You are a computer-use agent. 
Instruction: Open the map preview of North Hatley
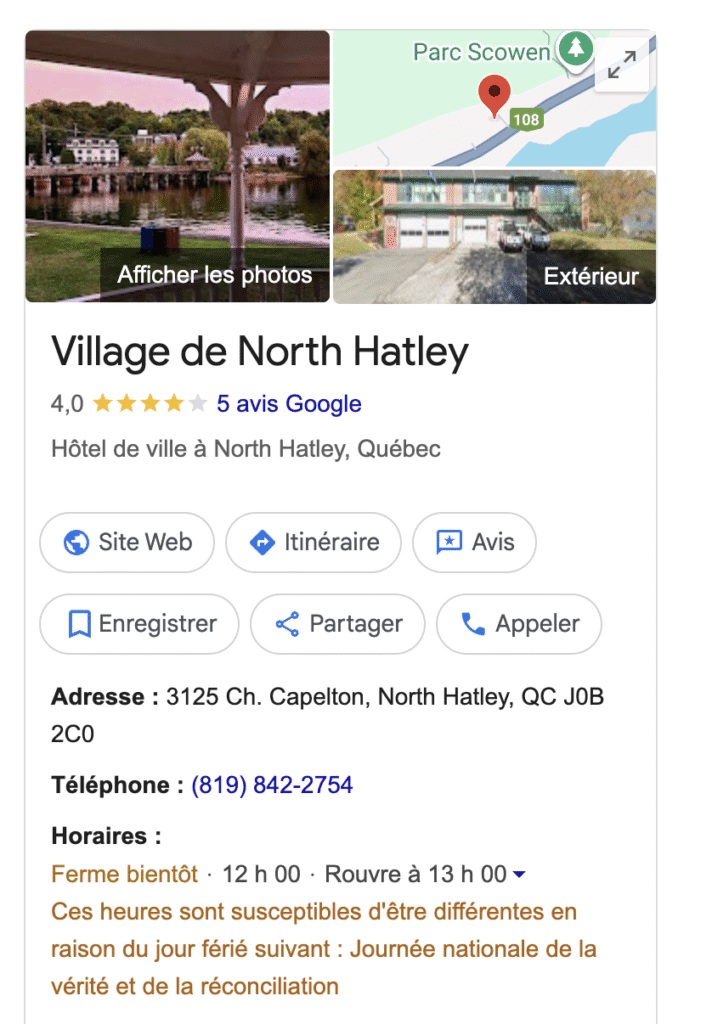(x=470, y=110)
